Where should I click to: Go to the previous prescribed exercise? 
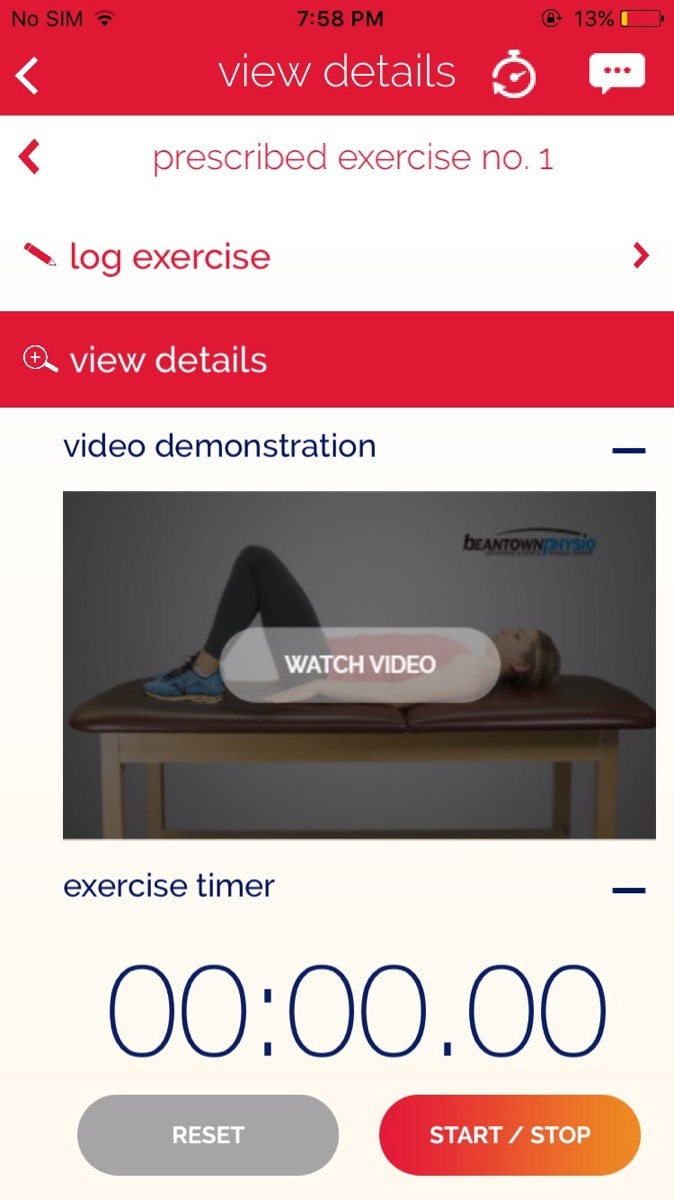[30, 157]
